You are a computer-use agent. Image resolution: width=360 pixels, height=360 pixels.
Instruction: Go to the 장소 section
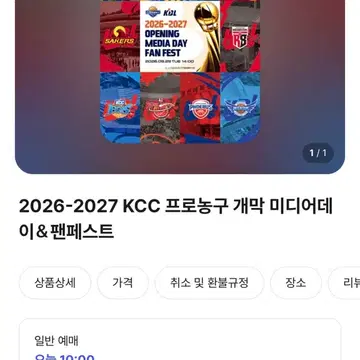click(x=296, y=283)
